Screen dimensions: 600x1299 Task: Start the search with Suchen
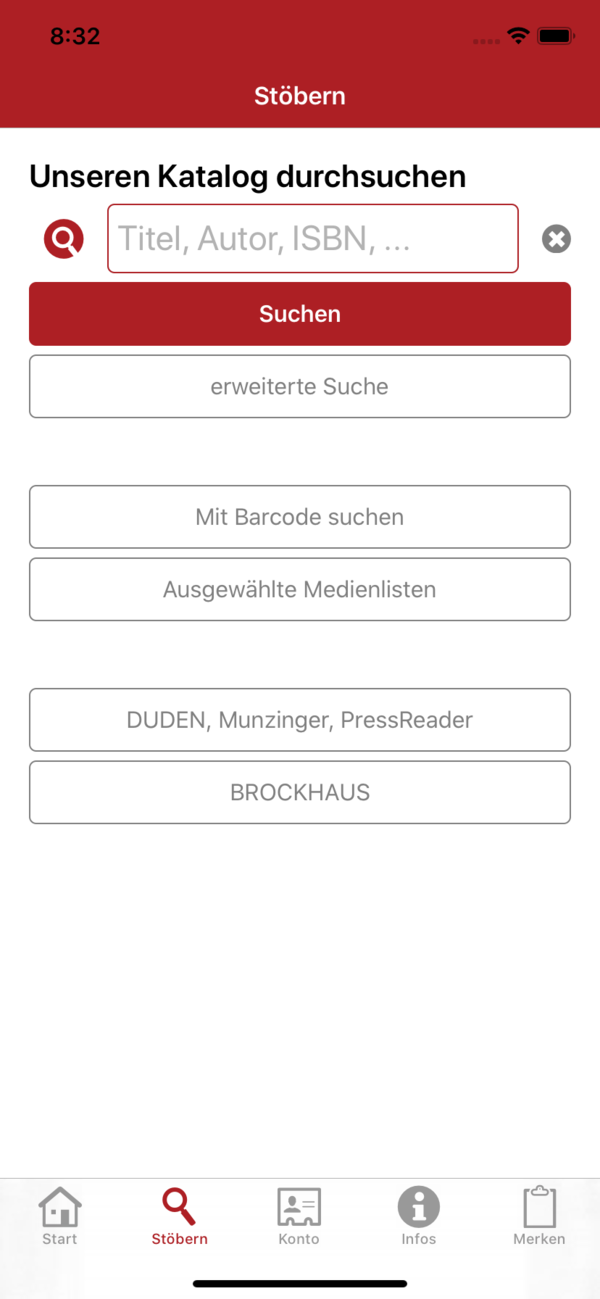[x=300, y=314]
